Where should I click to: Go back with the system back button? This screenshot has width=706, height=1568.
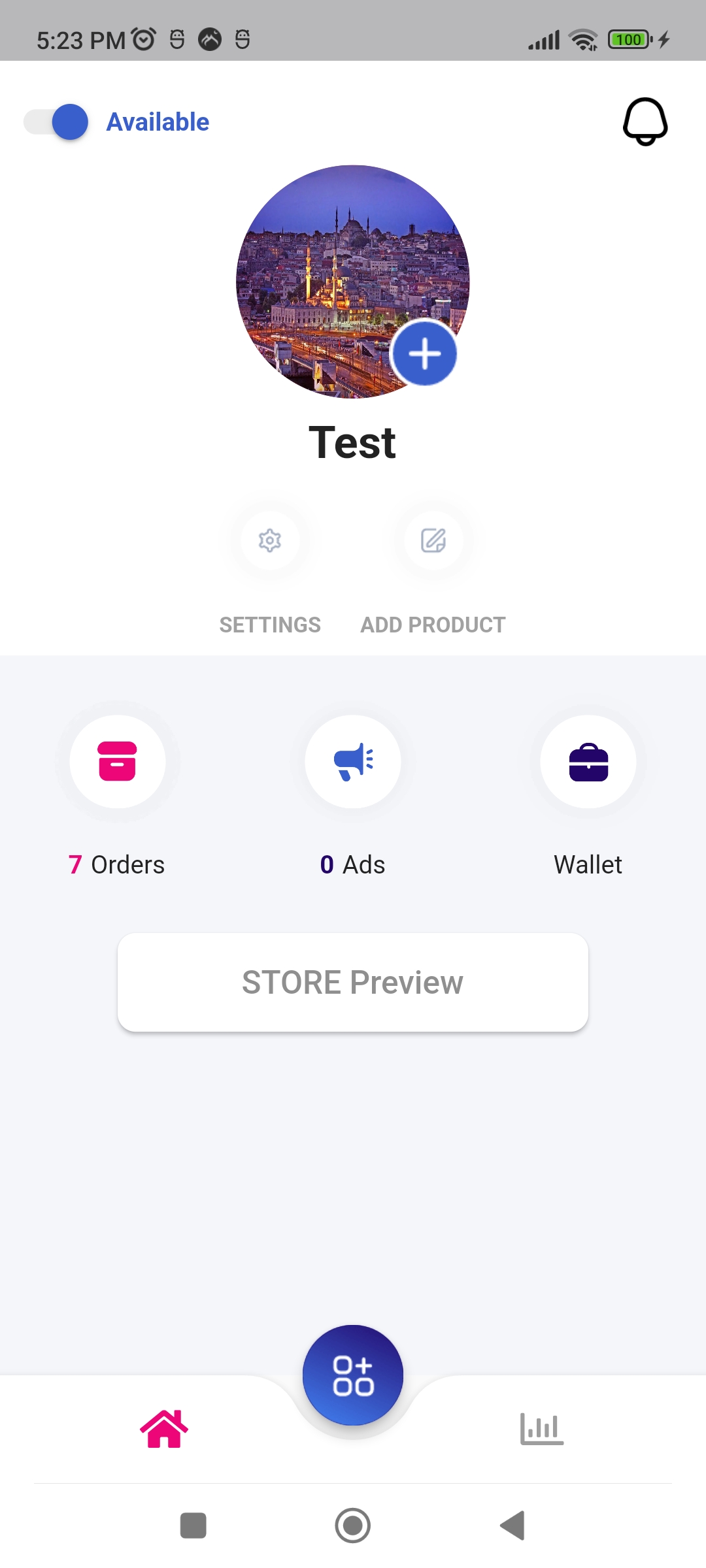(x=513, y=1526)
